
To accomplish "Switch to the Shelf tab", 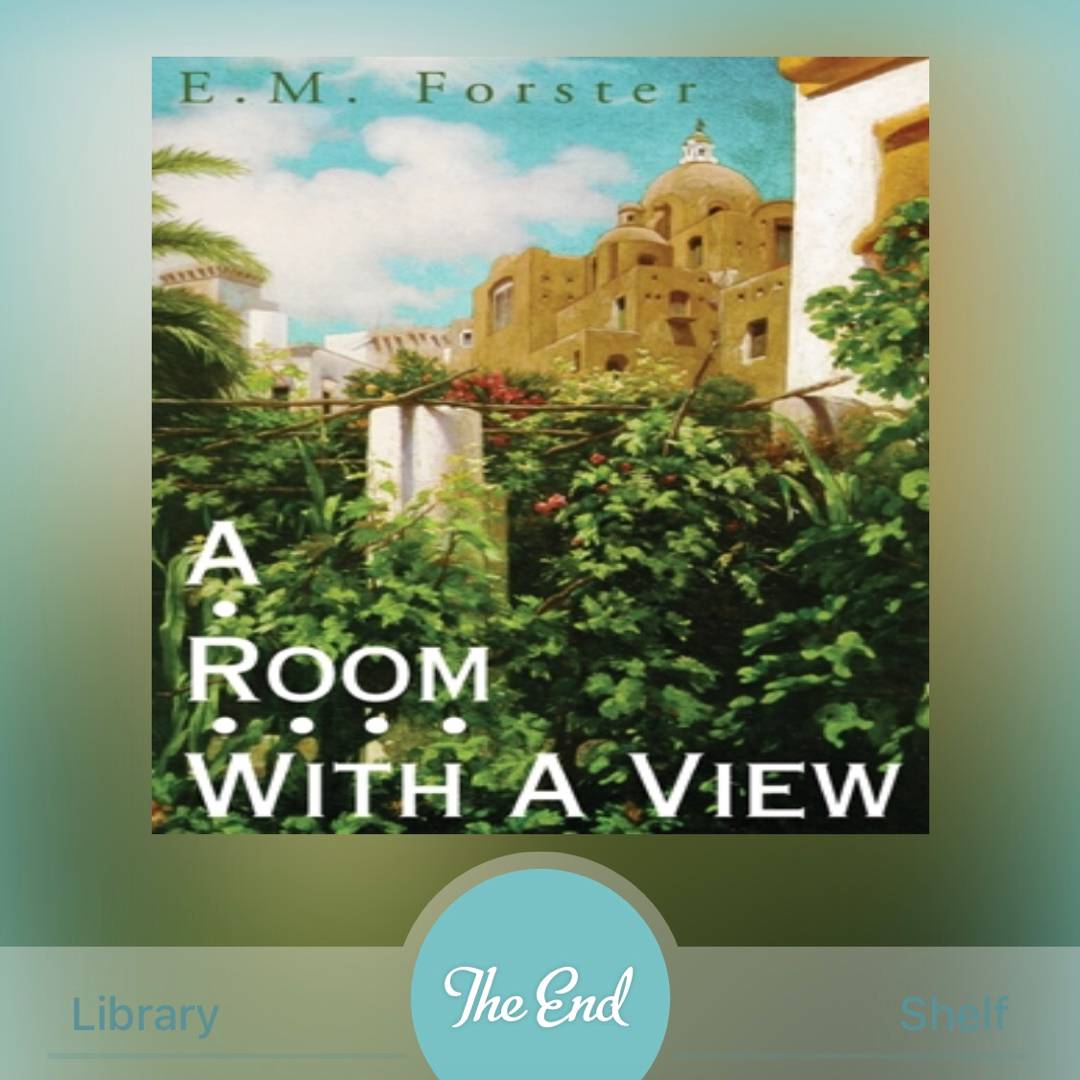I will [x=952, y=1014].
